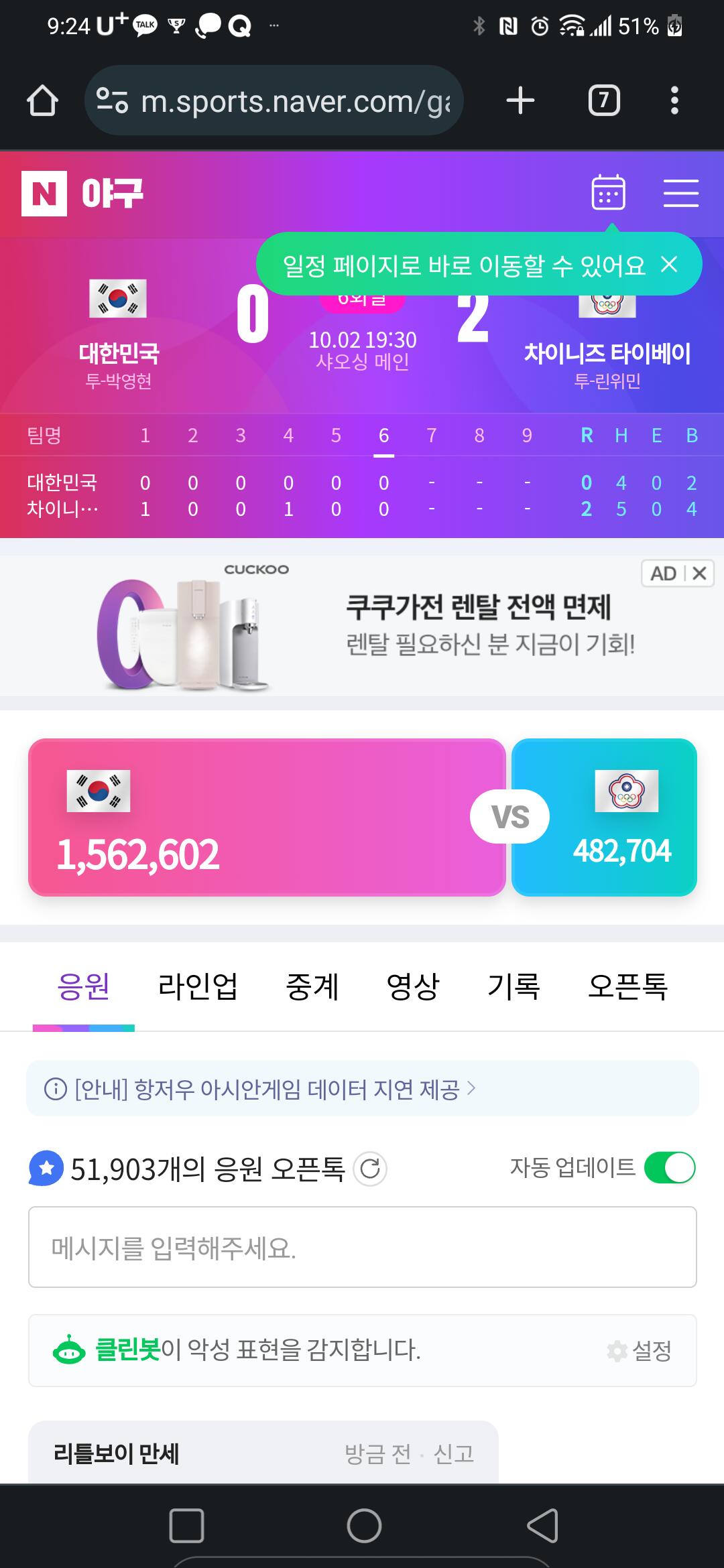Switch to the 라인업 tab
Viewport: 724px width, 1568px height.
(198, 986)
